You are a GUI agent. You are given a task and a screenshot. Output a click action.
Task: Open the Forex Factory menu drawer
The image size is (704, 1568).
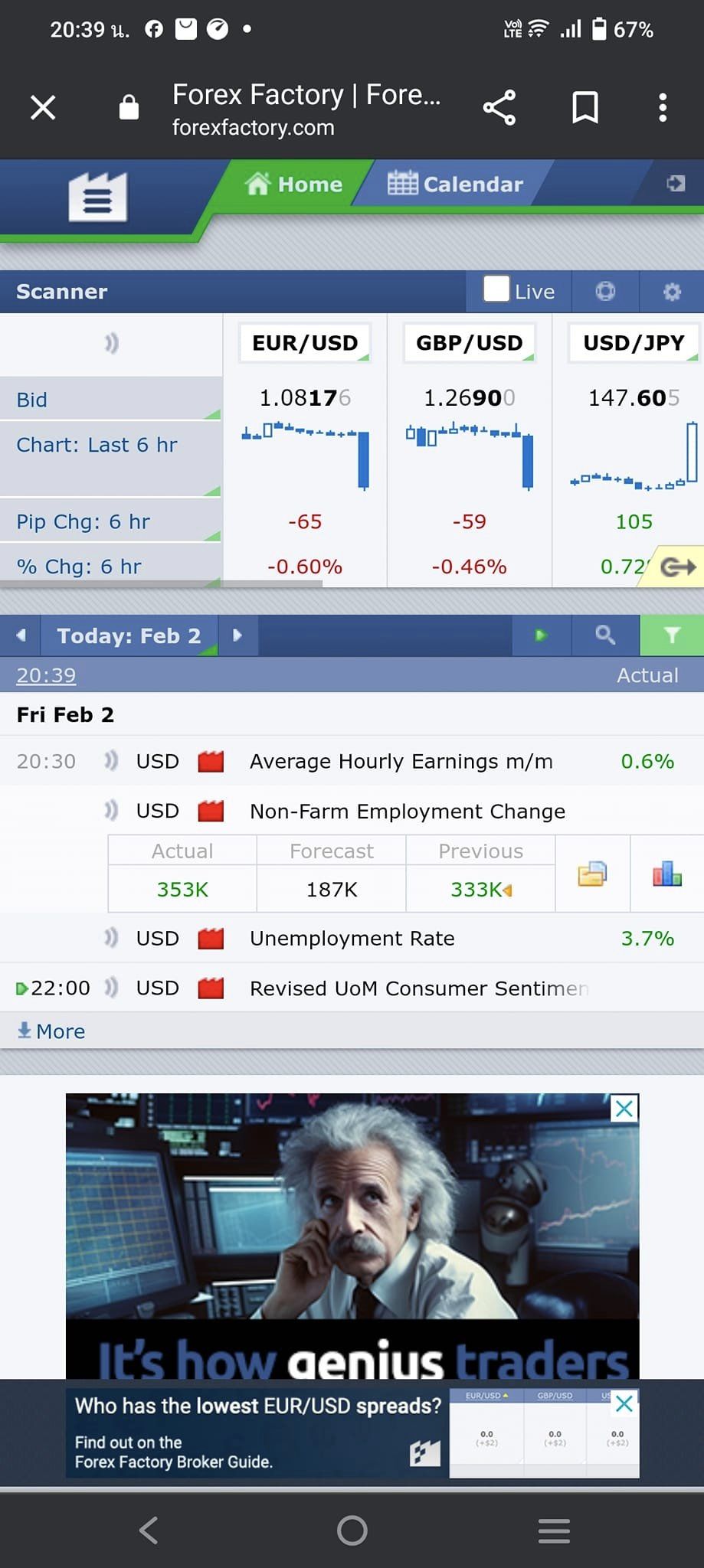point(97,198)
